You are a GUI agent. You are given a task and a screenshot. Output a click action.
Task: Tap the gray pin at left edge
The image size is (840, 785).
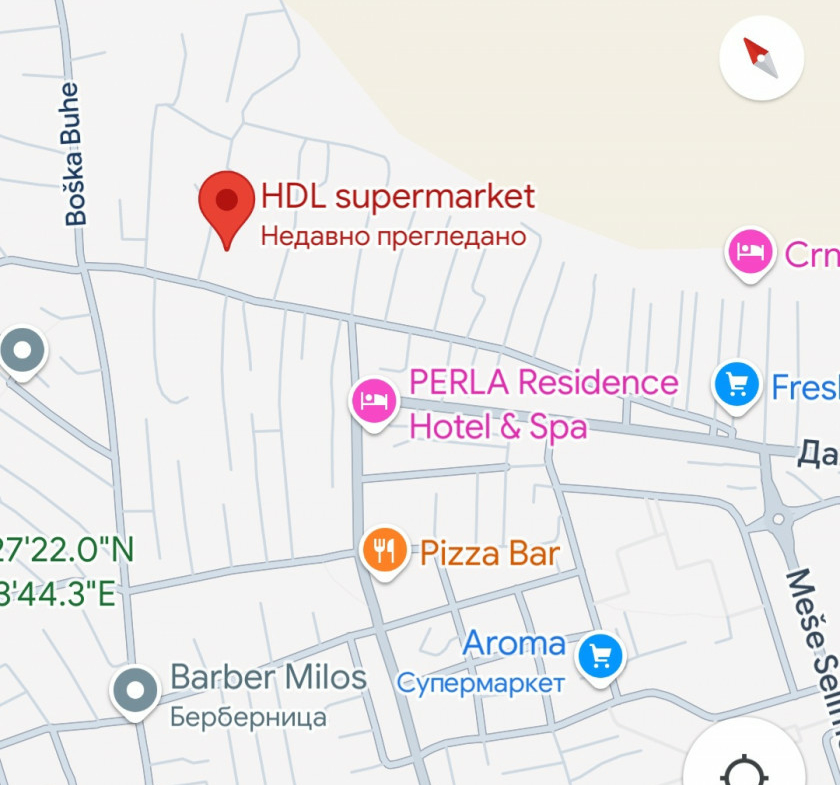tap(21, 351)
